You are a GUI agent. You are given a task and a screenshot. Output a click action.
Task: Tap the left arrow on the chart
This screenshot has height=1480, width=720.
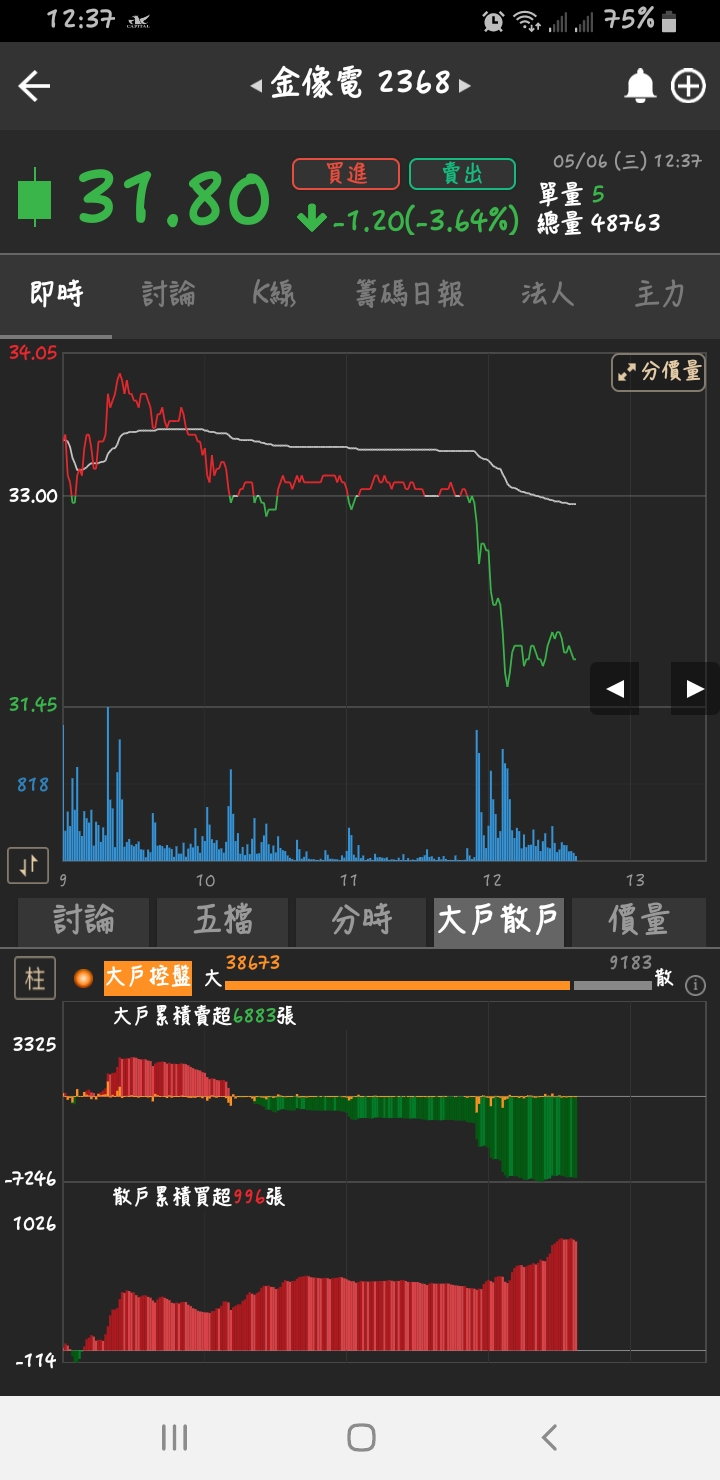pos(615,688)
